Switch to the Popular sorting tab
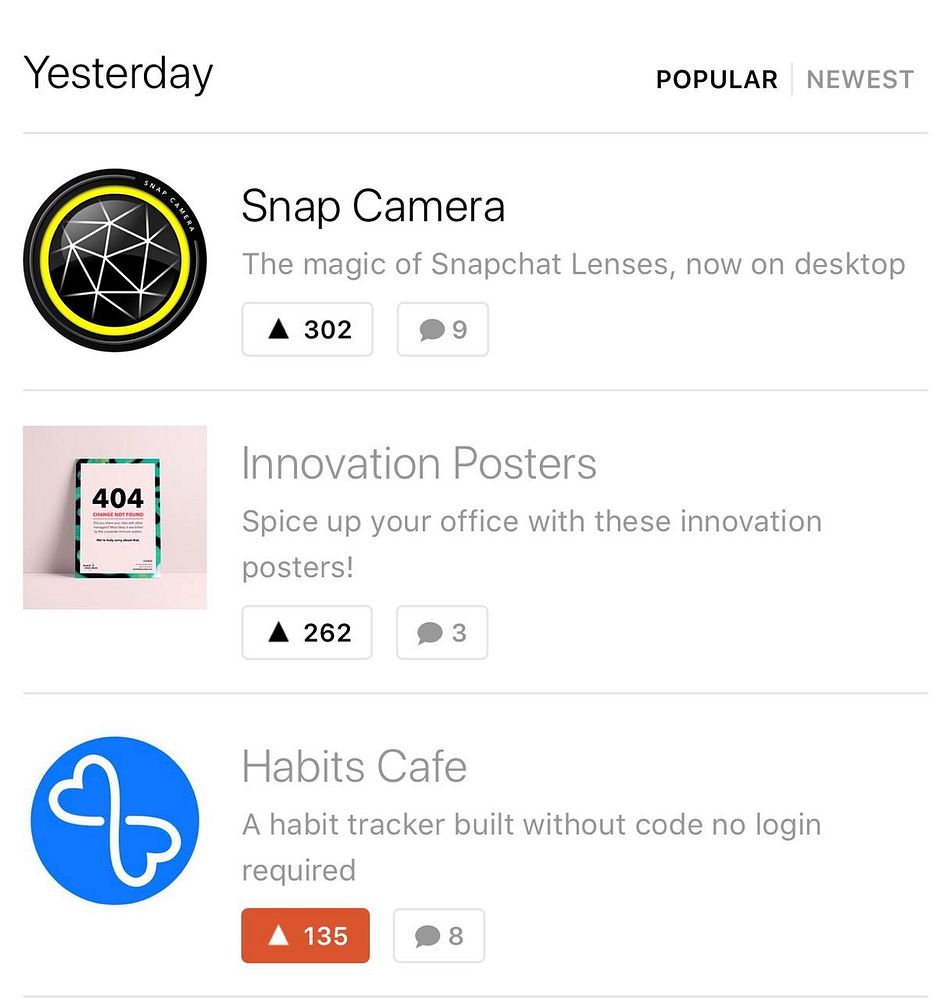The width and height of the screenshot is (951, 1000). (x=716, y=80)
